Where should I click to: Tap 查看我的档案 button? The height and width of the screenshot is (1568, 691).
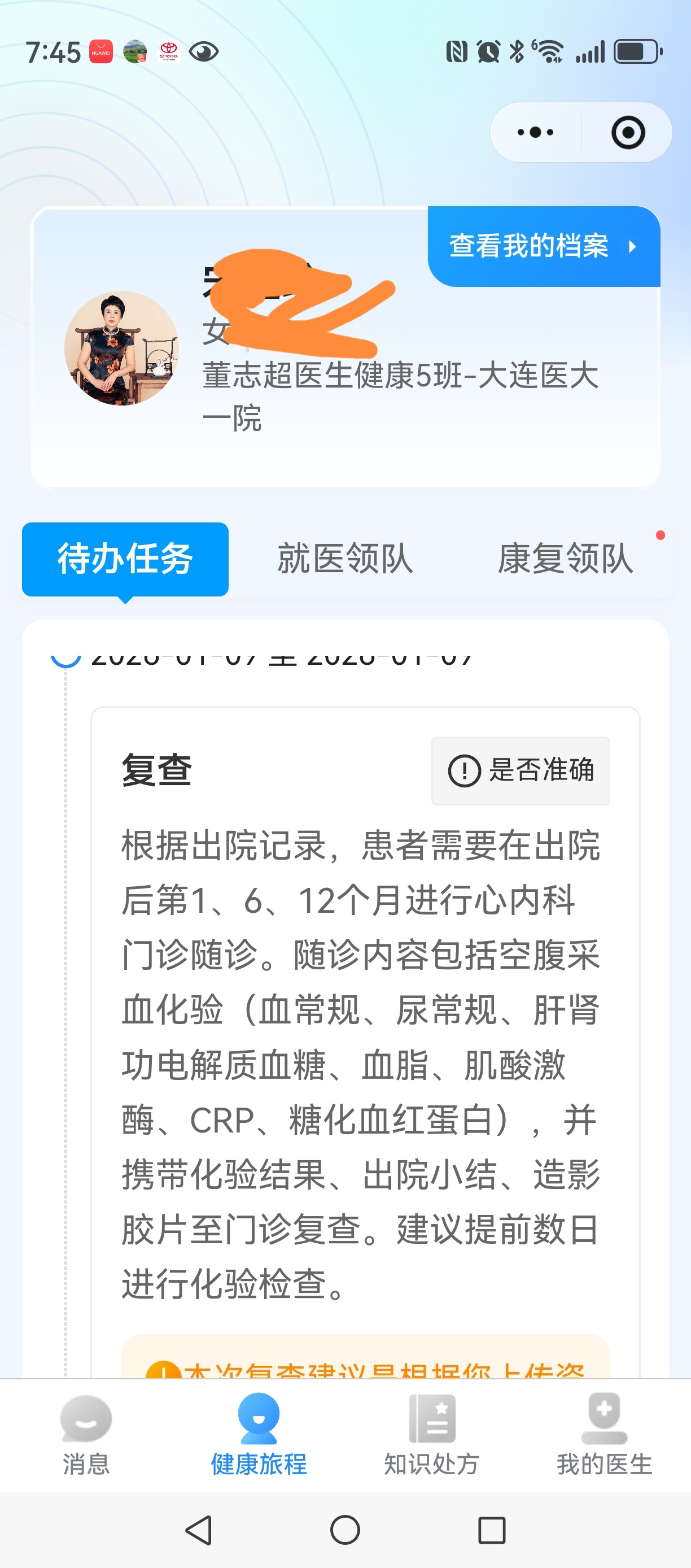(x=543, y=246)
